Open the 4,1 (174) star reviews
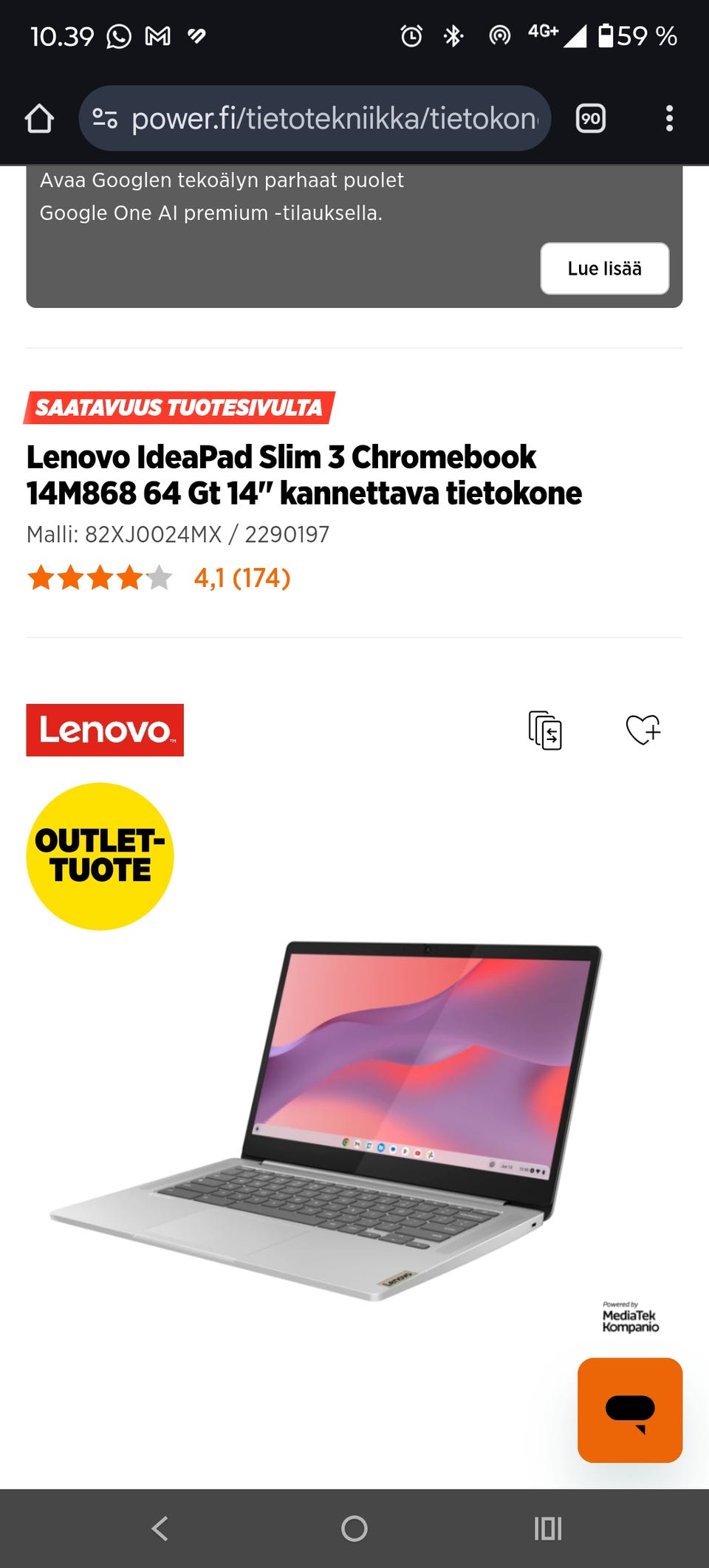The width and height of the screenshot is (709, 1568). 159,578
